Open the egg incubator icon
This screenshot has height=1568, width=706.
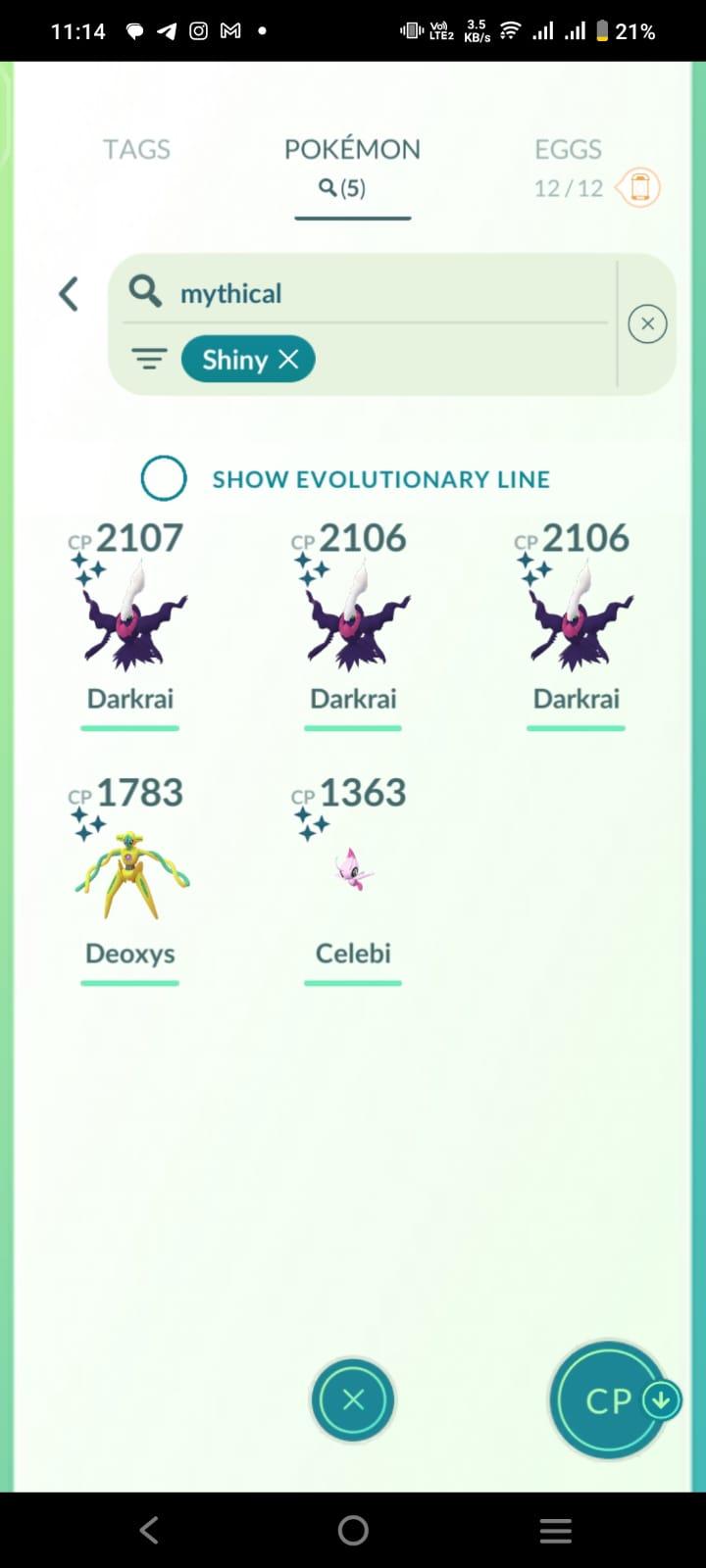(x=639, y=187)
